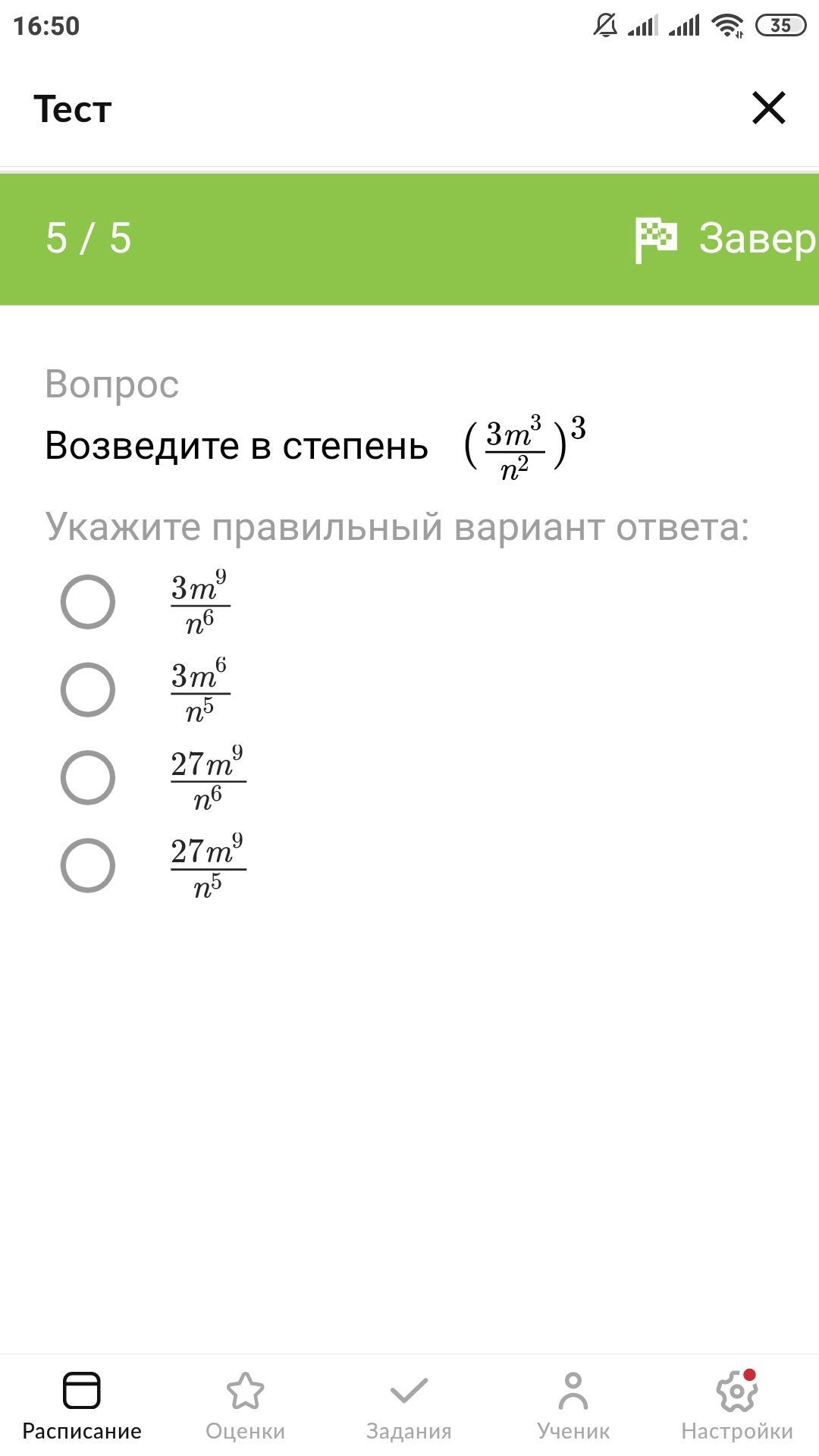Open the Расписание tab
Viewport: 819px width, 1456px height.
(x=82, y=1406)
